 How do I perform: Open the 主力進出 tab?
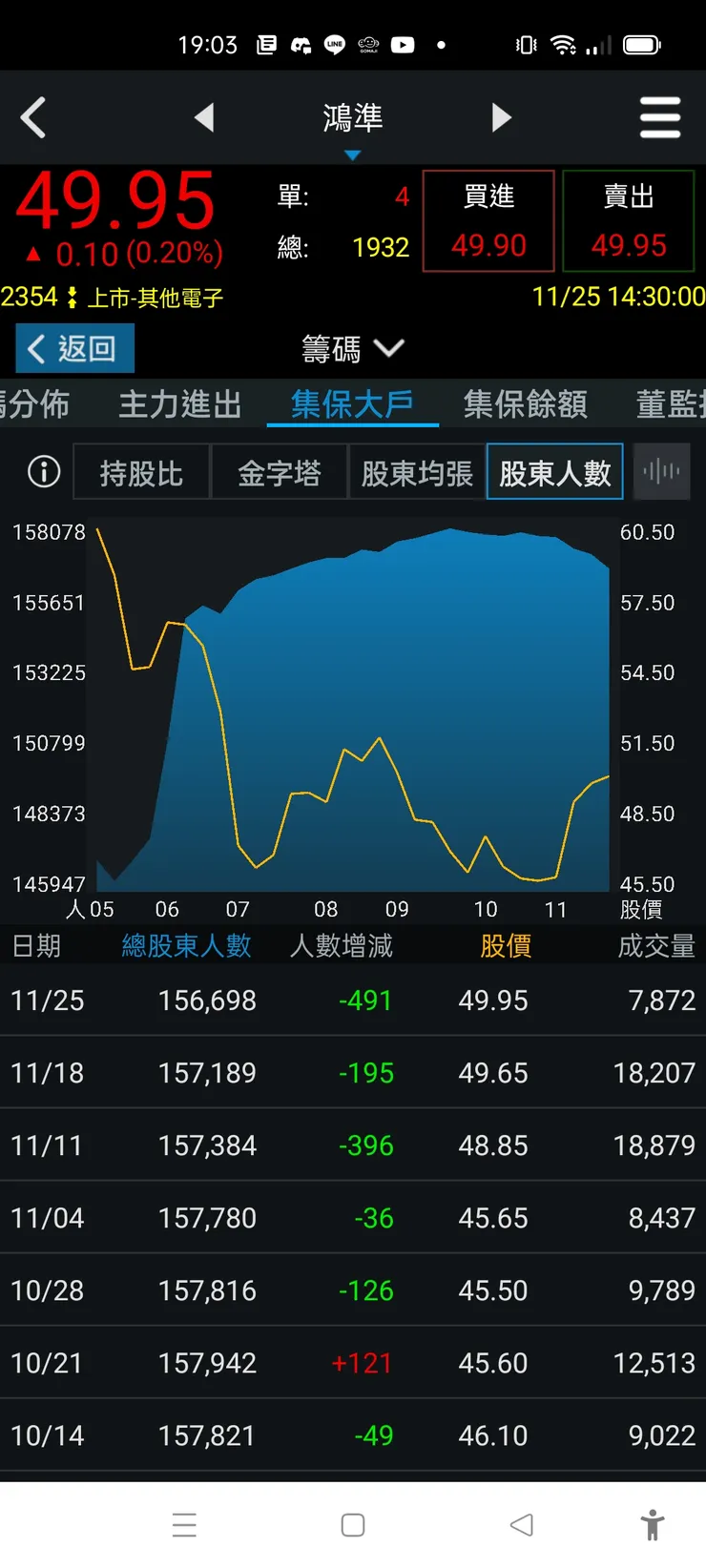point(178,404)
